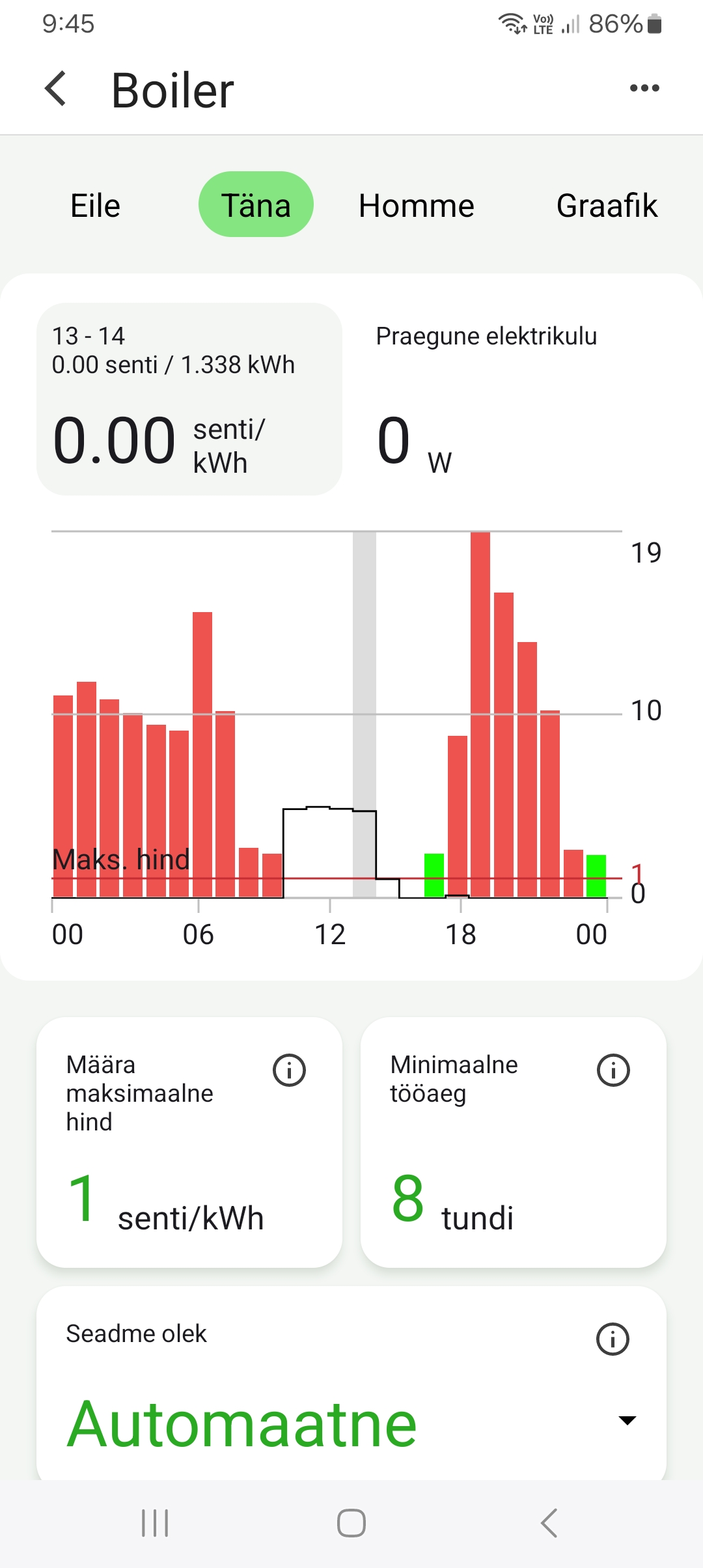Tap the back arrow next to Boiler title
This screenshot has height=1568, width=703.
click(x=57, y=89)
